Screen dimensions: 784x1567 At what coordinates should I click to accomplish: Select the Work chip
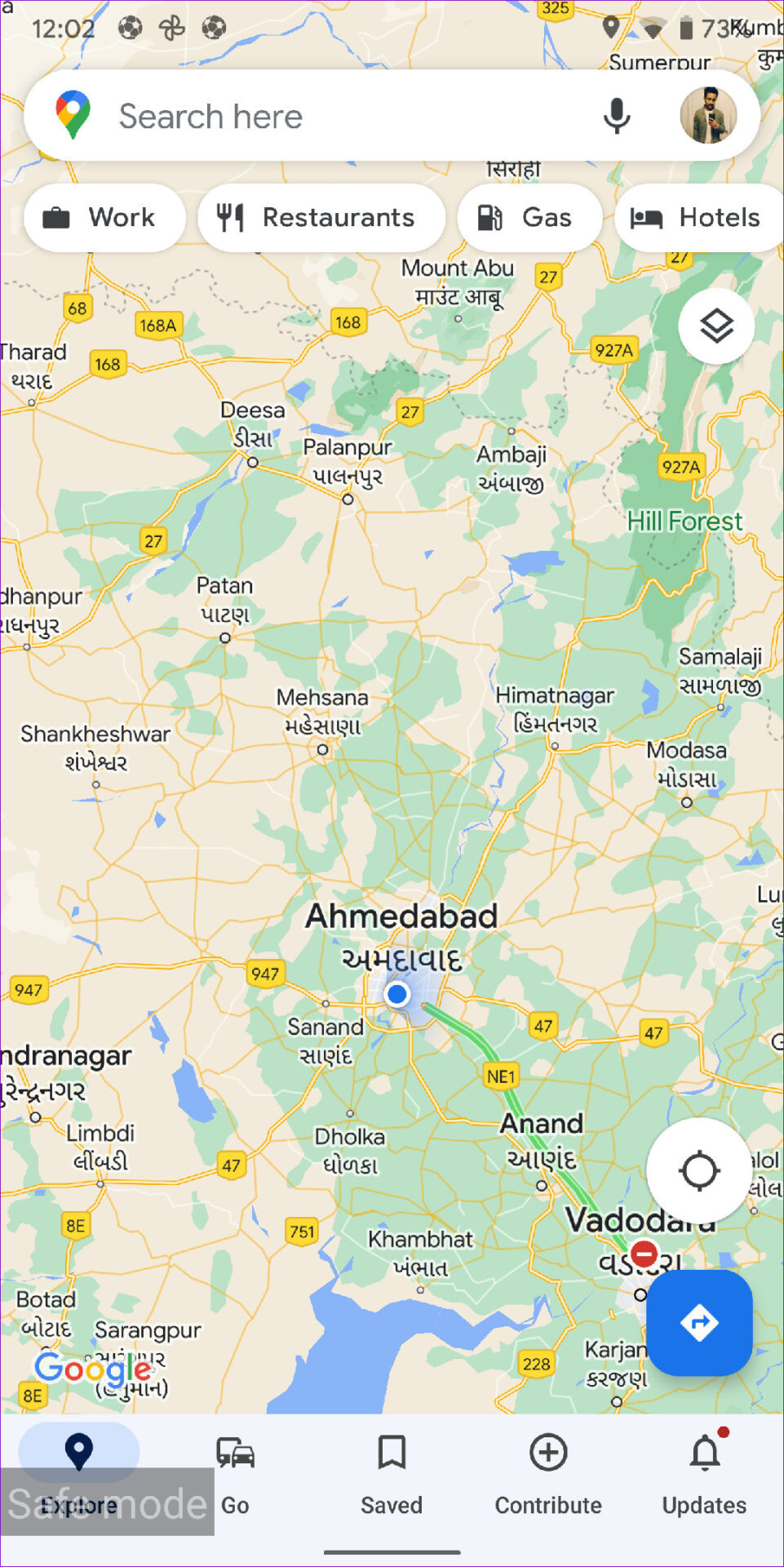[x=104, y=218]
